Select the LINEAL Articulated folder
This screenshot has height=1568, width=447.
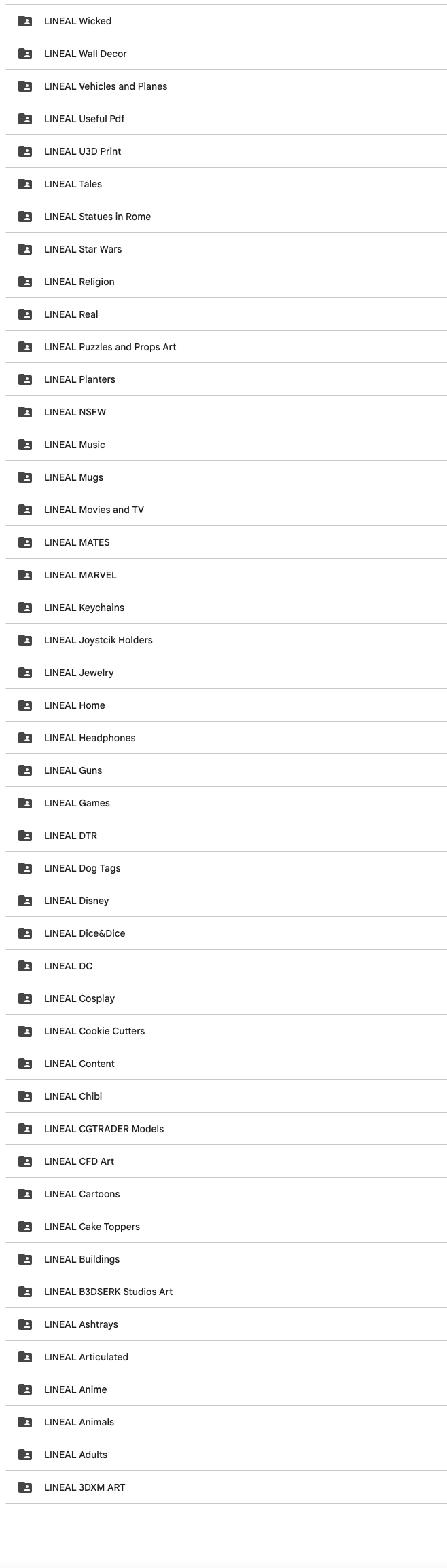(226, 1357)
